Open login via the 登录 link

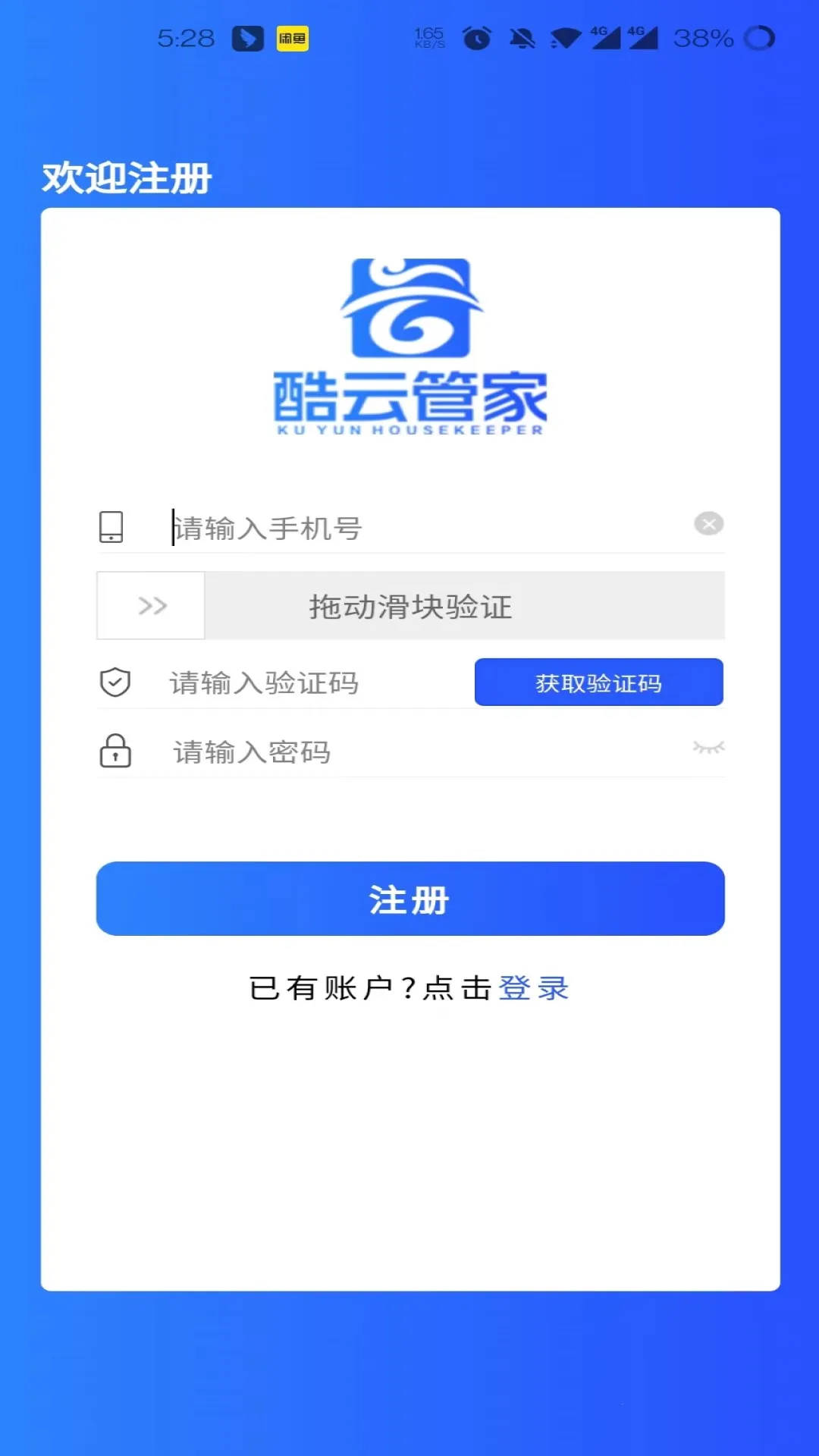(532, 988)
